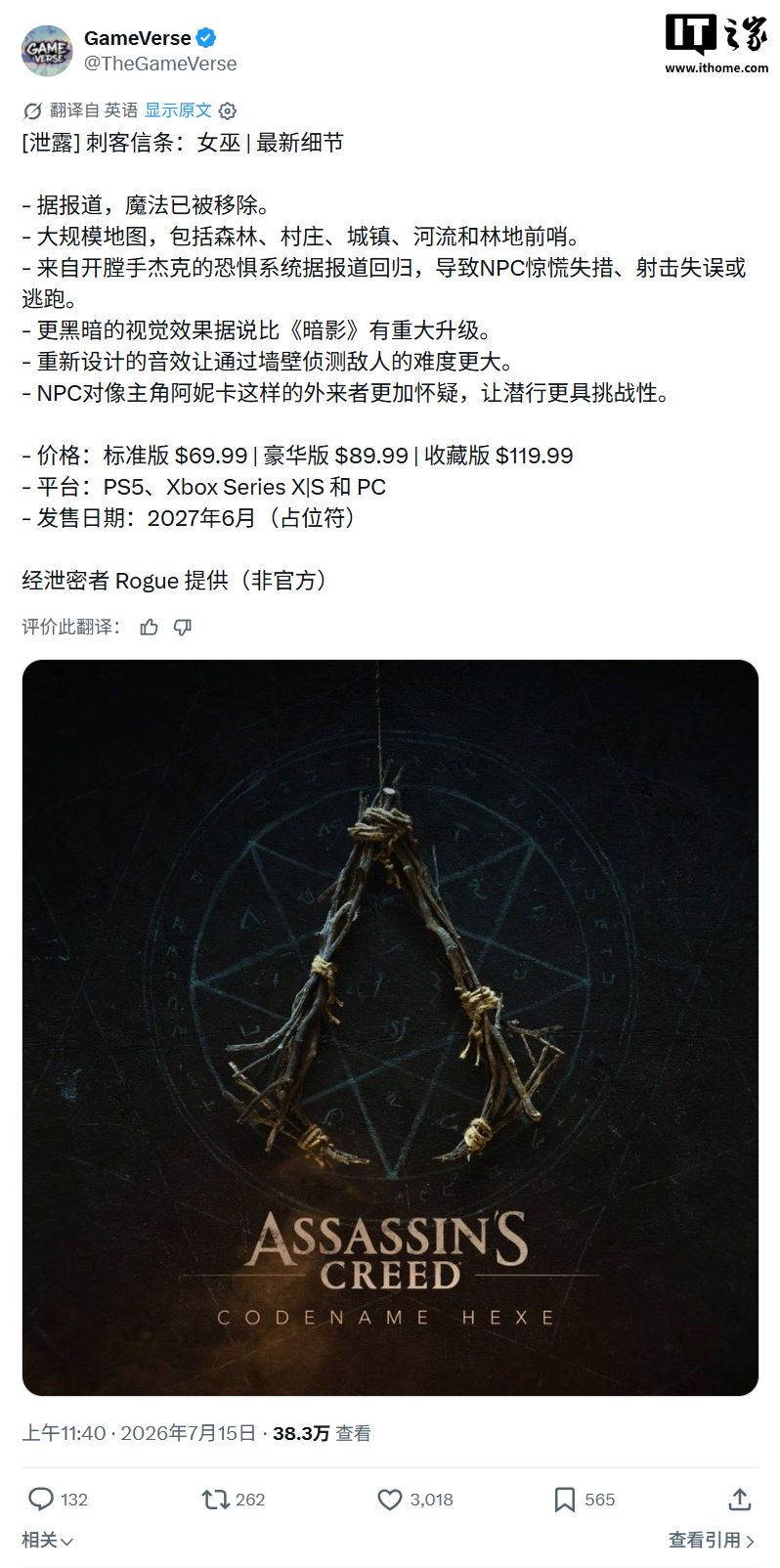Rate this translation with thumbs down

[183, 627]
